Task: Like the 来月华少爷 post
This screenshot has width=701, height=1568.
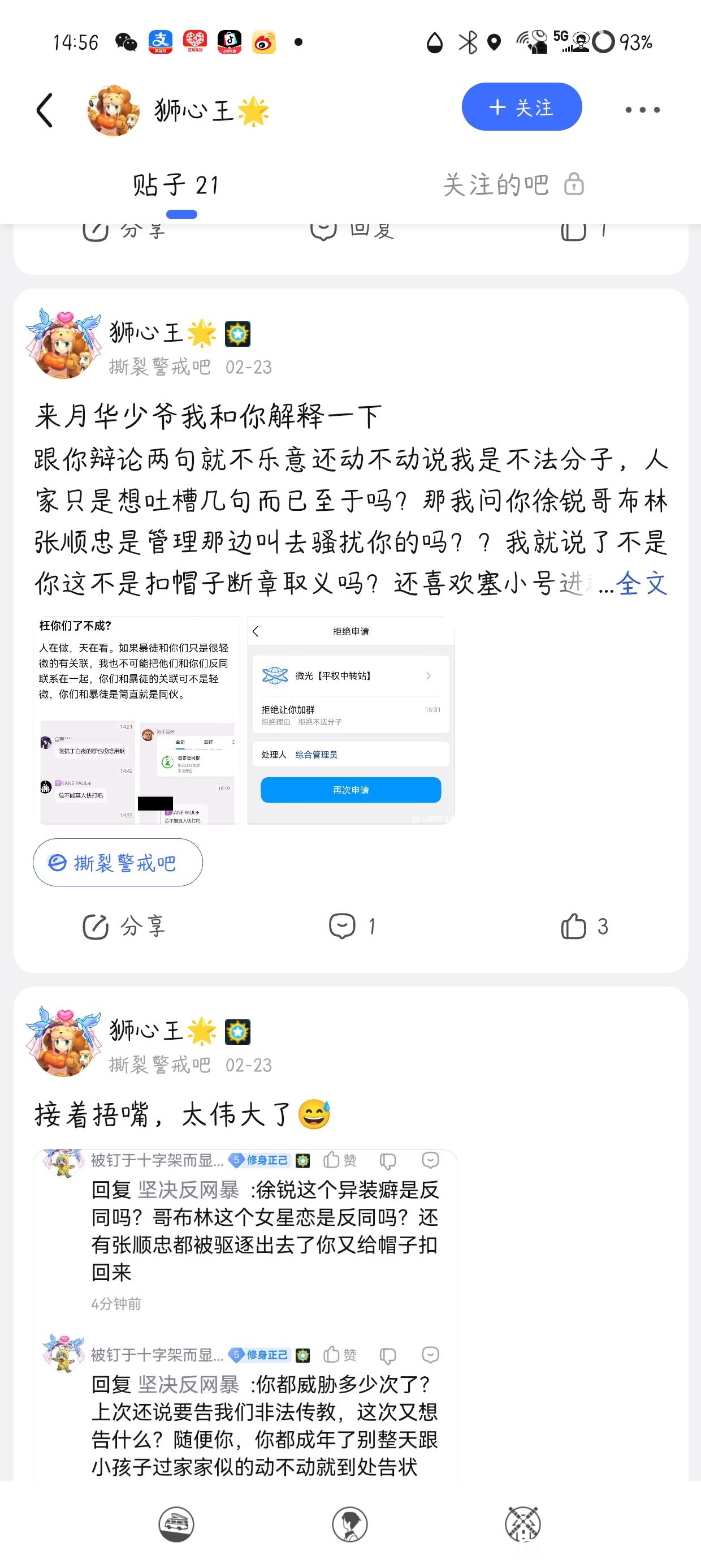Action: (584, 927)
